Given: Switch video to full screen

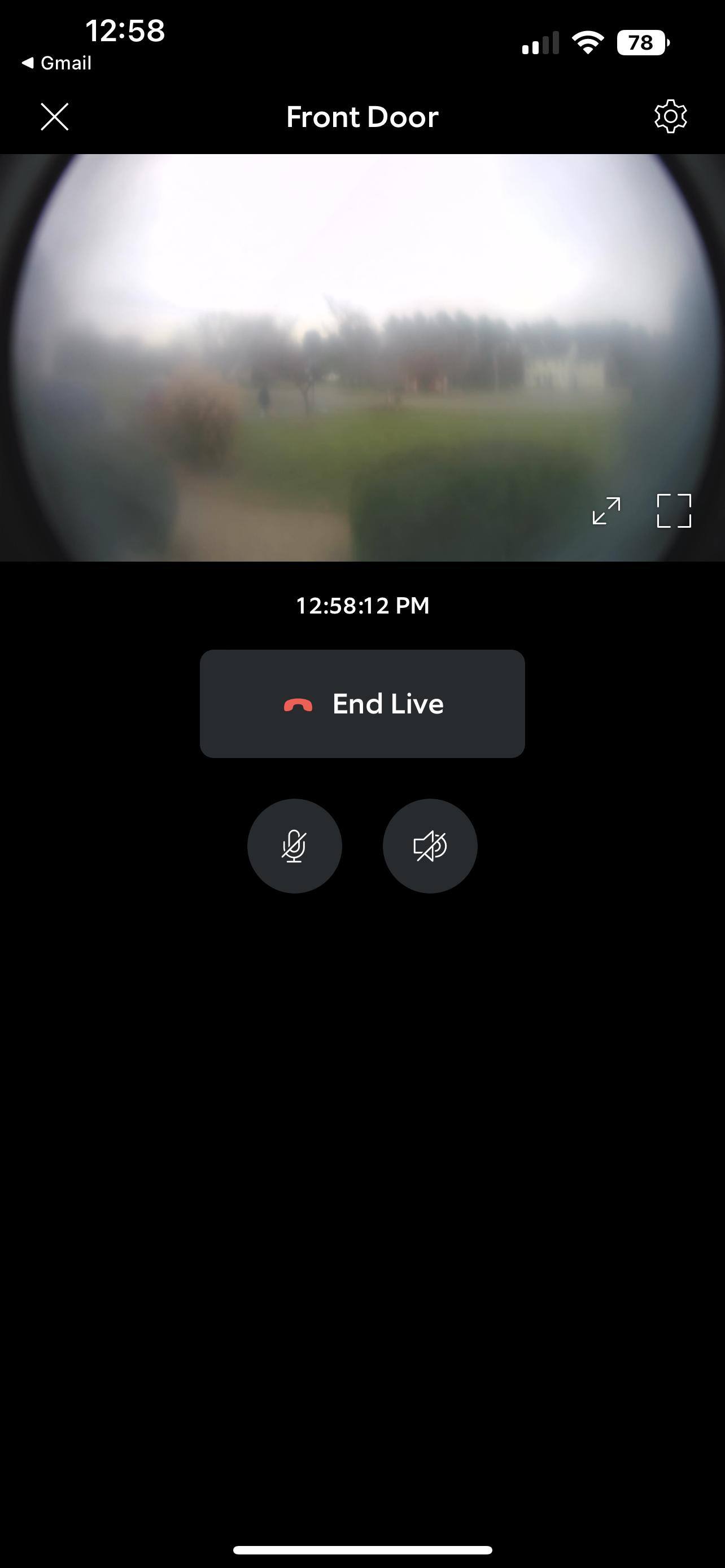Looking at the screenshot, I should coord(674,511).
